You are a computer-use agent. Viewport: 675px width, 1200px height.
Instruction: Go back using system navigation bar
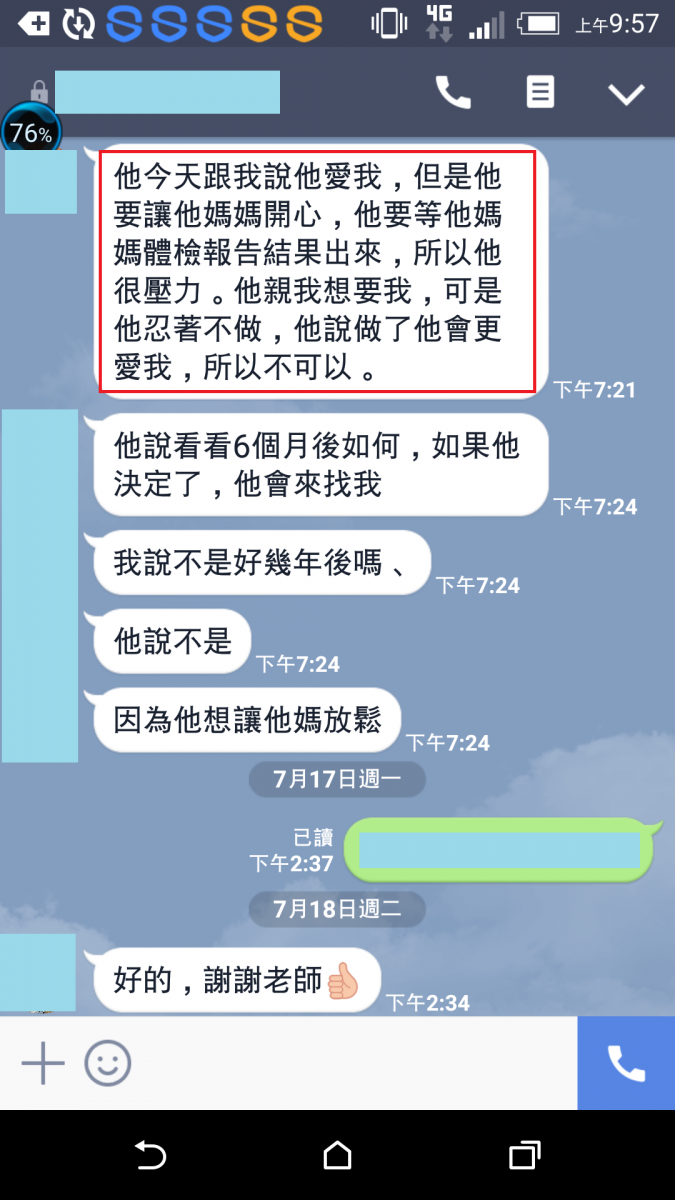tap(149, 1156)
